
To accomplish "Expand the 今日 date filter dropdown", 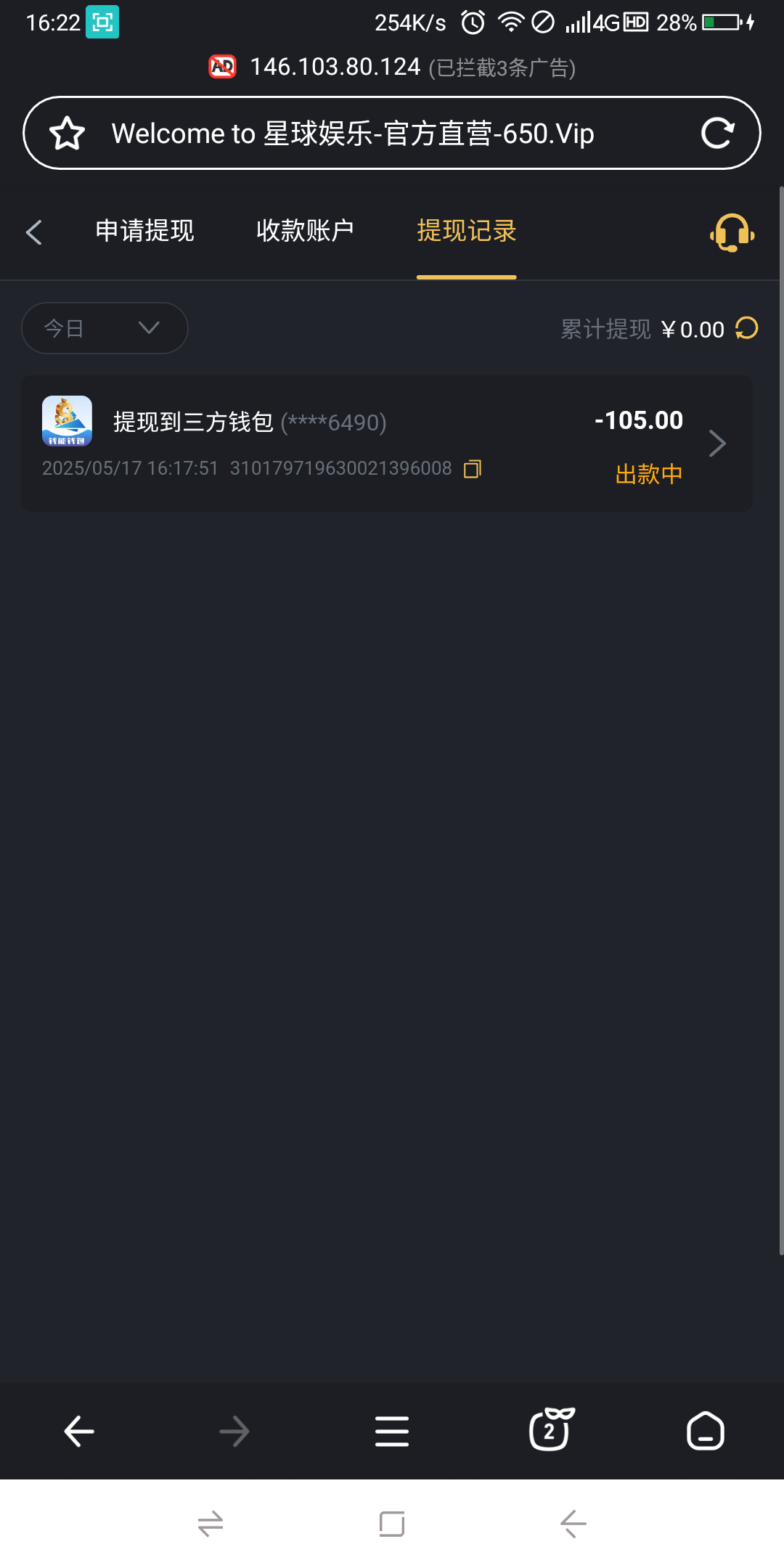I will click(105, 328).
